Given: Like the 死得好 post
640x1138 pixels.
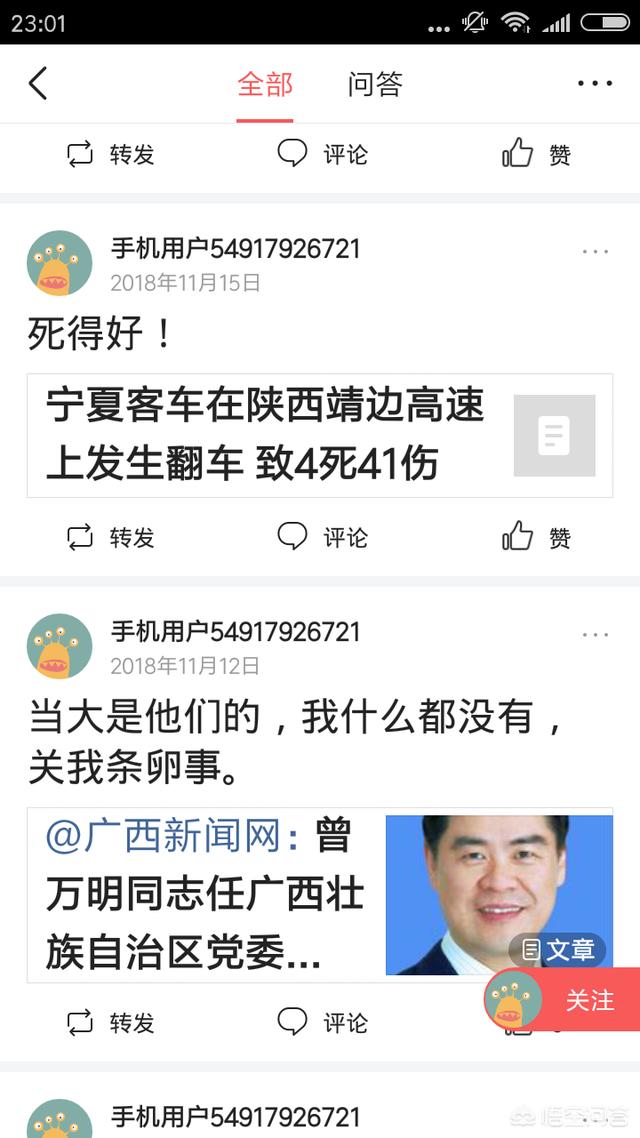Looking at the screenshot, I should pos(536,538).
